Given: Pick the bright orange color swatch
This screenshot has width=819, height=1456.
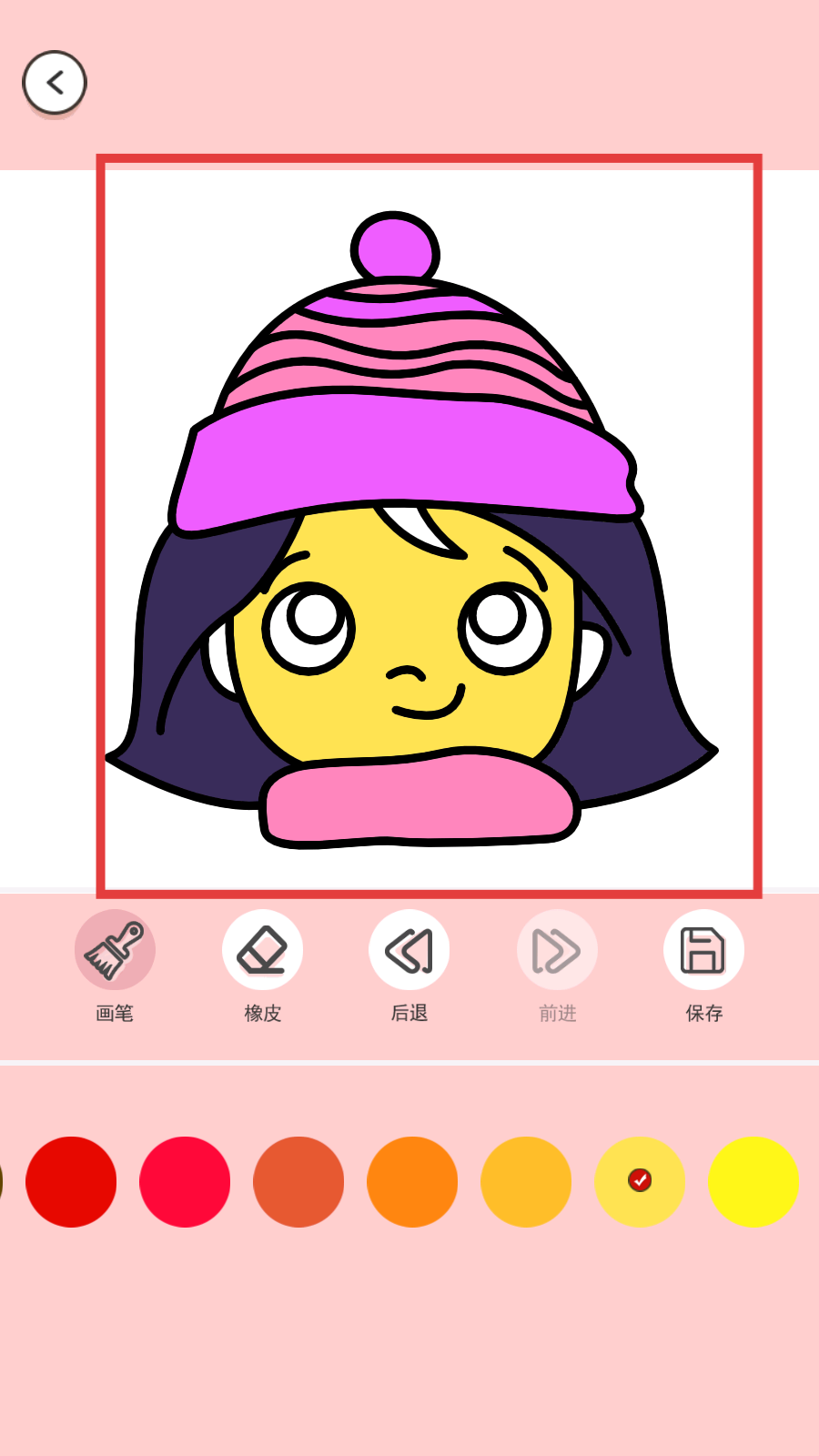Looking at the screenshot, I should click(x=412, y=1181).
